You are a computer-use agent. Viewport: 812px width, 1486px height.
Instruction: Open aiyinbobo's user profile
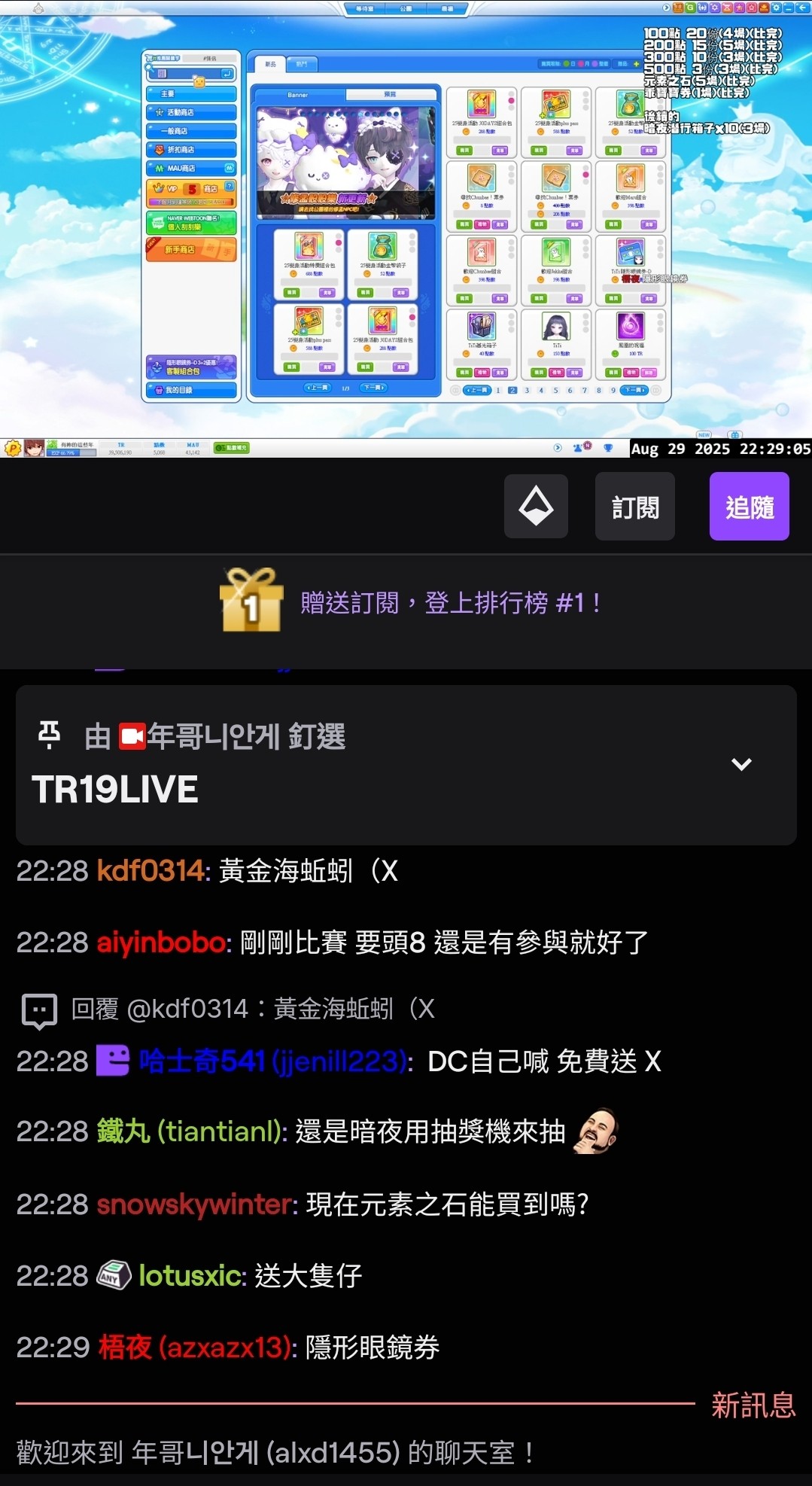[x=161, y=942]
